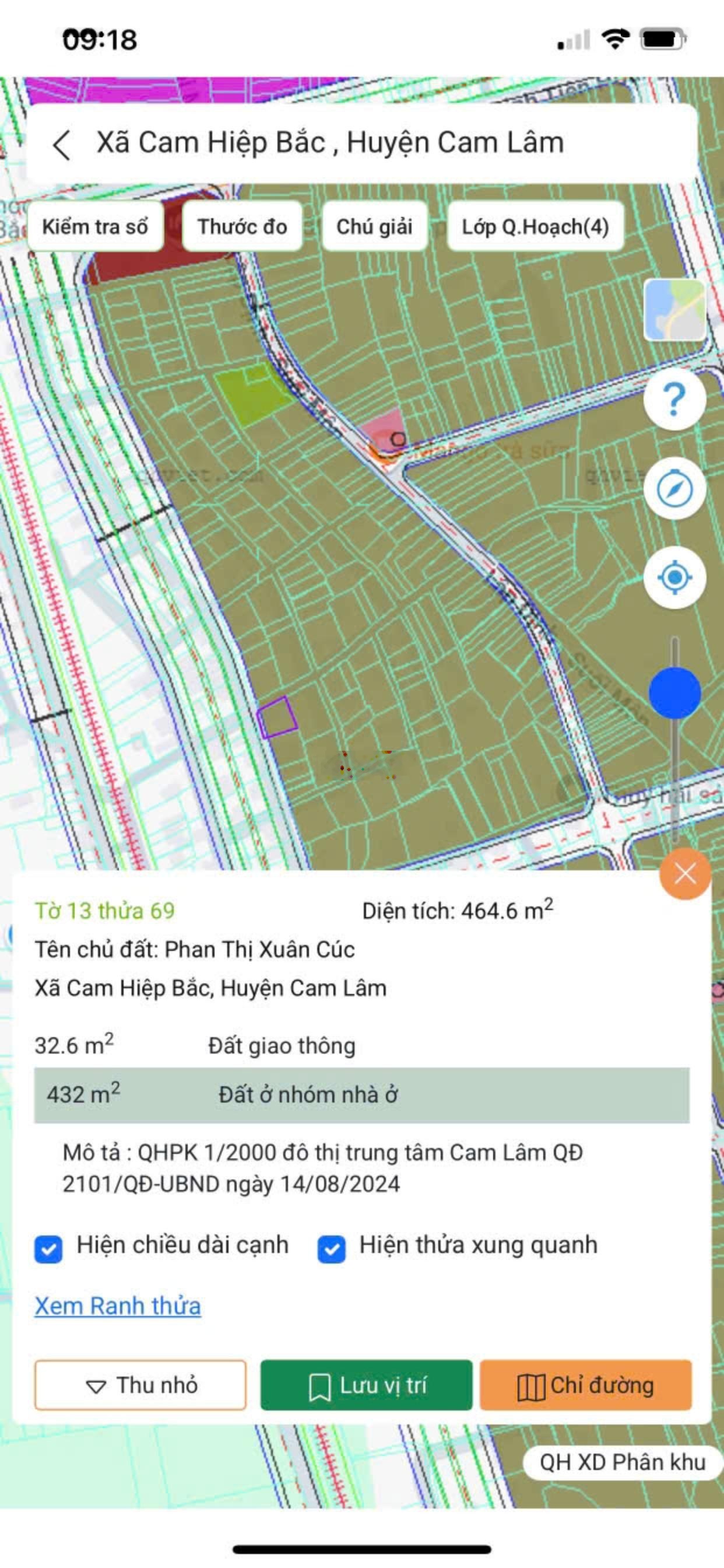Go back from Xã Cam Hiệp Bắc
The image size is (724, 1568).
[x=61, y=145]
